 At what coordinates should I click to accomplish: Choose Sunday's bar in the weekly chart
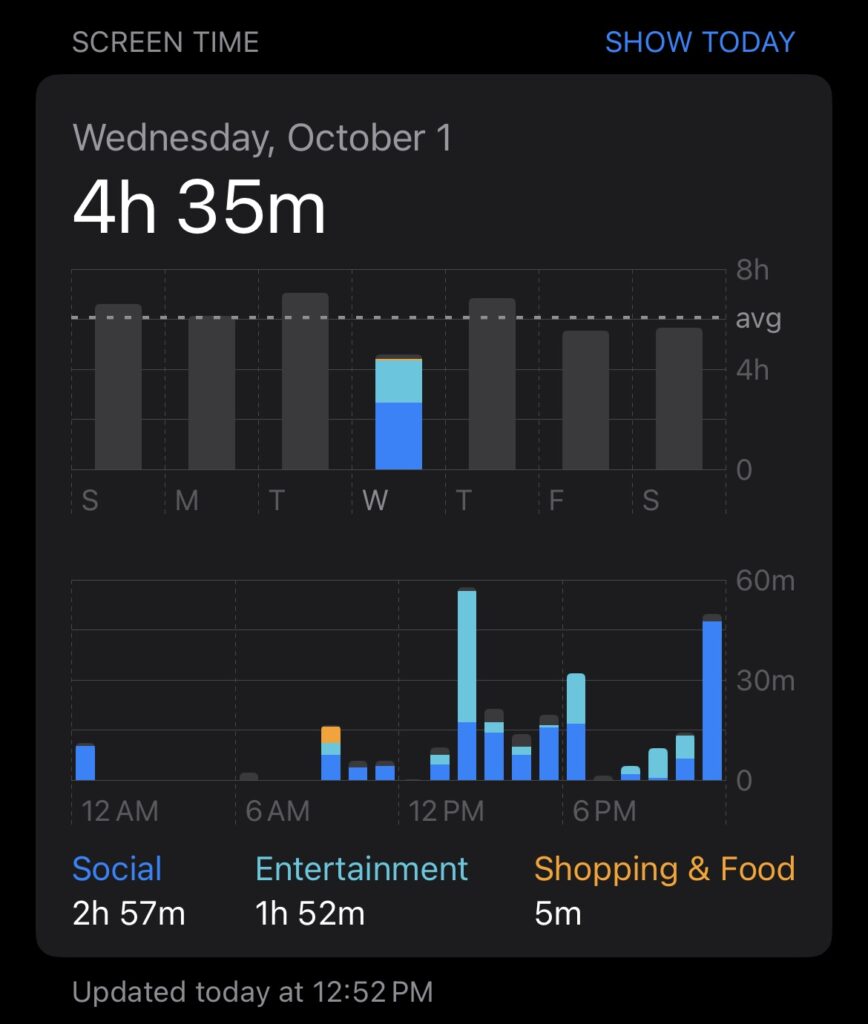coord(118,387)
